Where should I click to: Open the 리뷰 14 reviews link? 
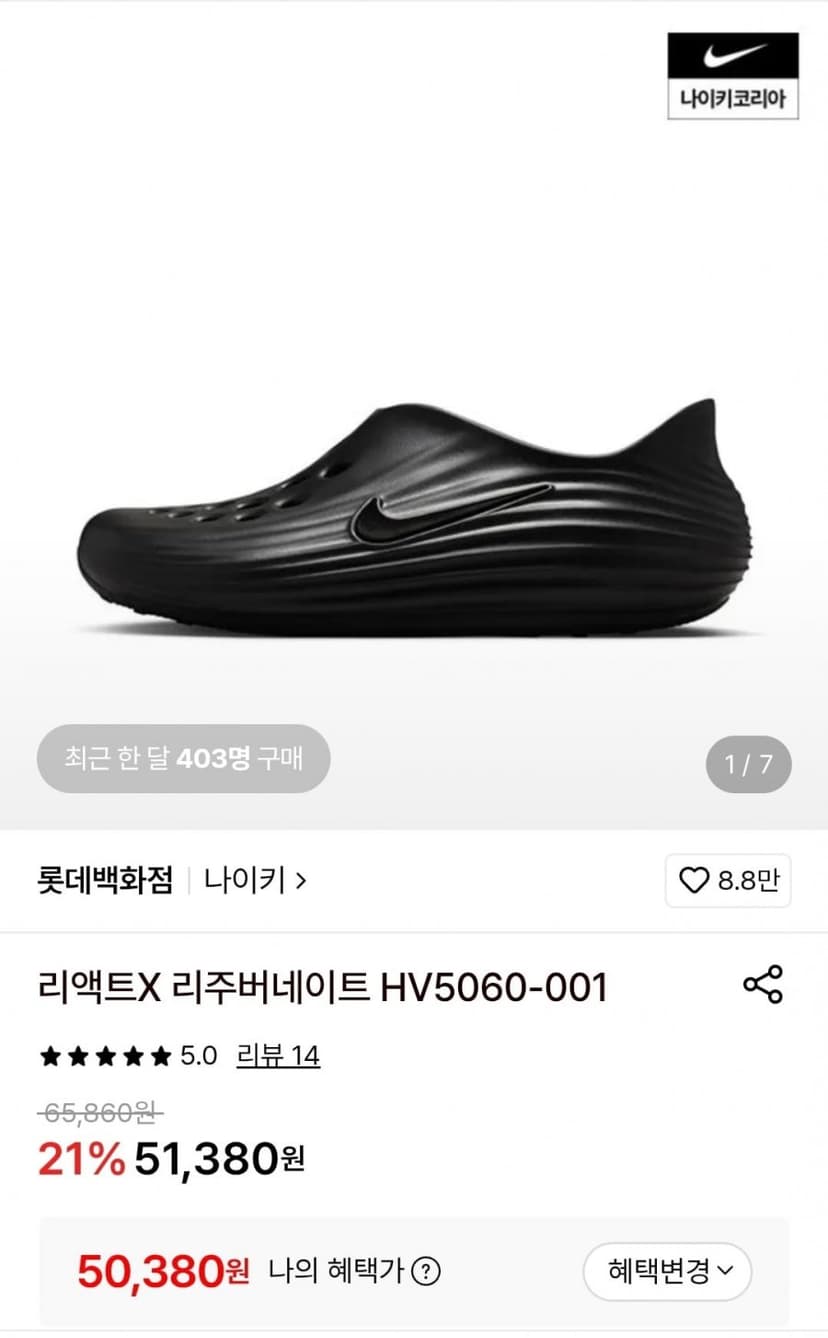278,1055
